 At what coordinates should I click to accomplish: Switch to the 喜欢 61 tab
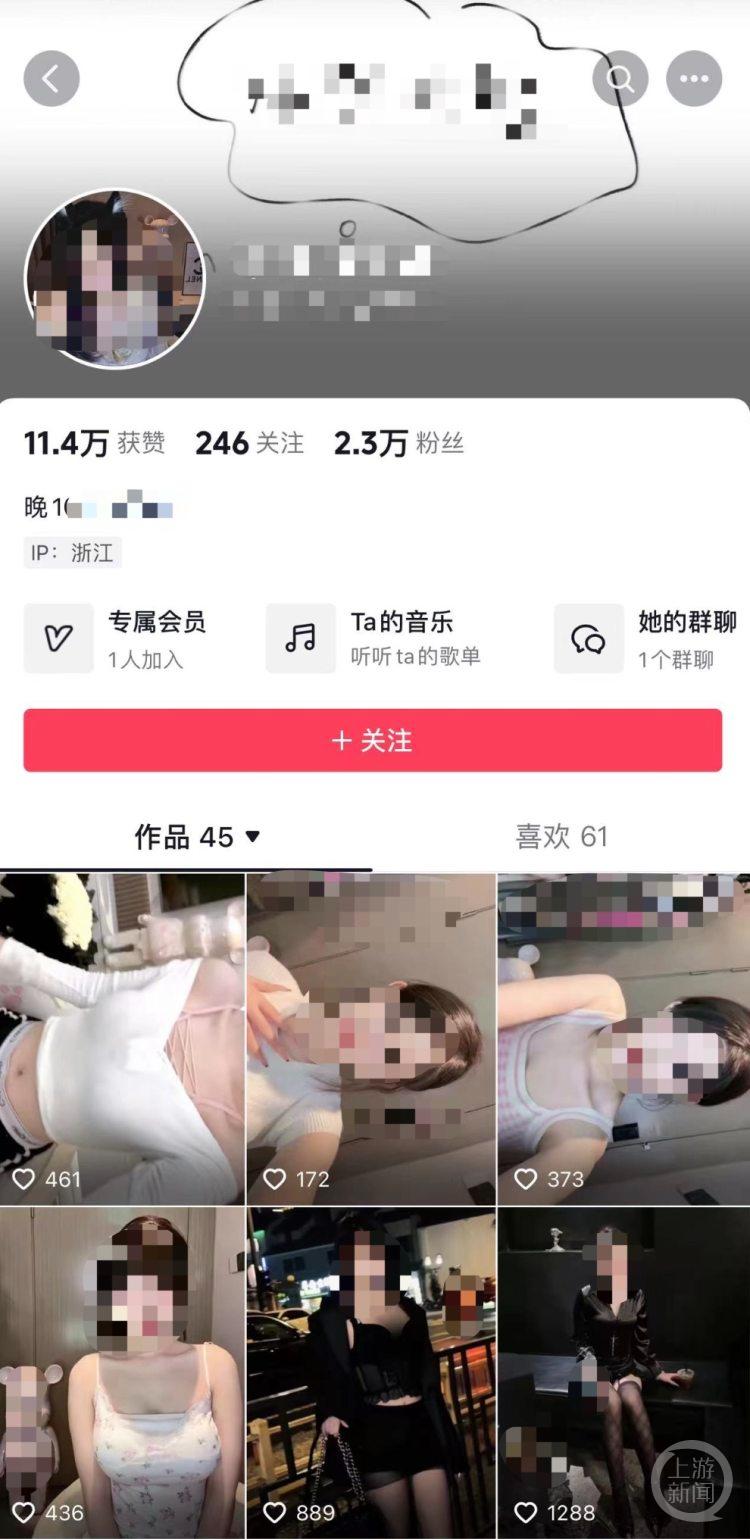[561, 836]
